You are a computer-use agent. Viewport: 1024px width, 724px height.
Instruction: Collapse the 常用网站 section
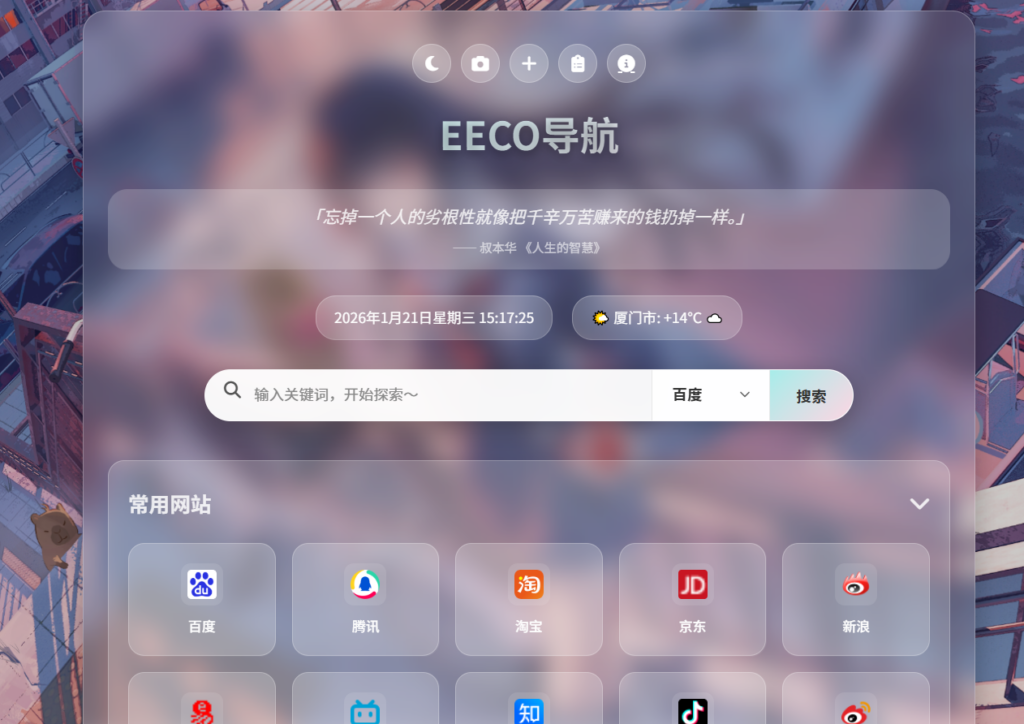[x=919, y=504]
